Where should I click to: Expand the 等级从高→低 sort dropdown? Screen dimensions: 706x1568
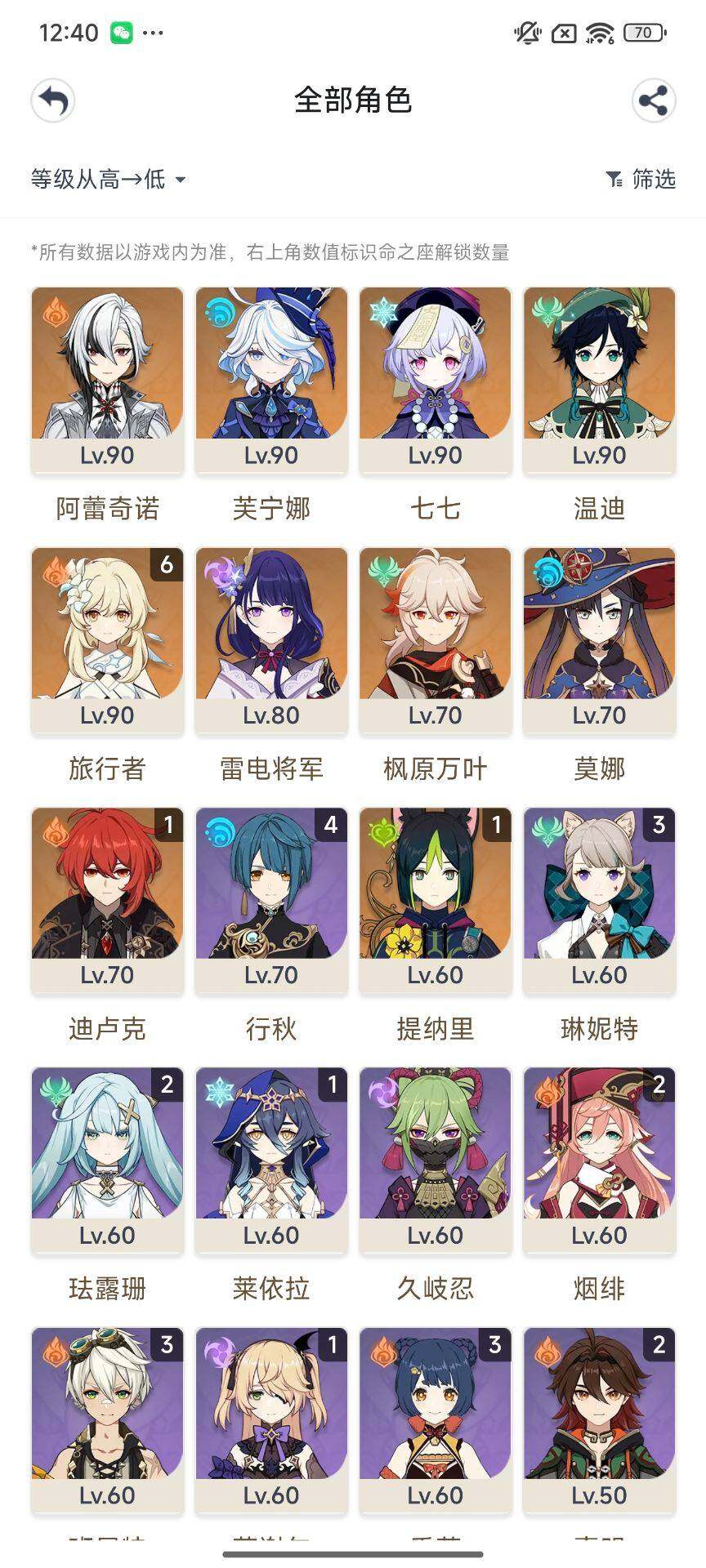[x=108, y=179]
